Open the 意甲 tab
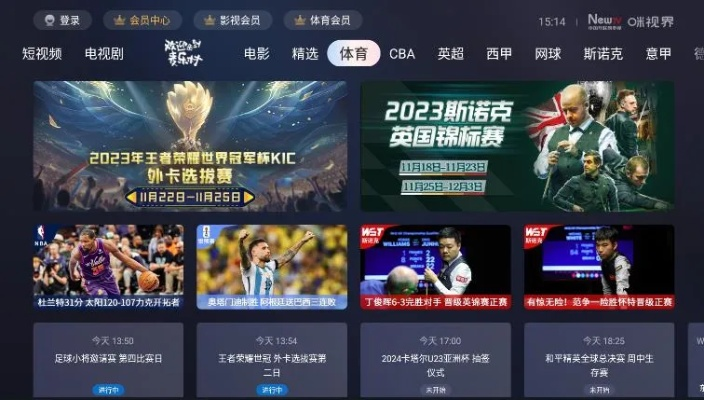The height and width of the screenshot is (400, 704). [x=658, y=54]
